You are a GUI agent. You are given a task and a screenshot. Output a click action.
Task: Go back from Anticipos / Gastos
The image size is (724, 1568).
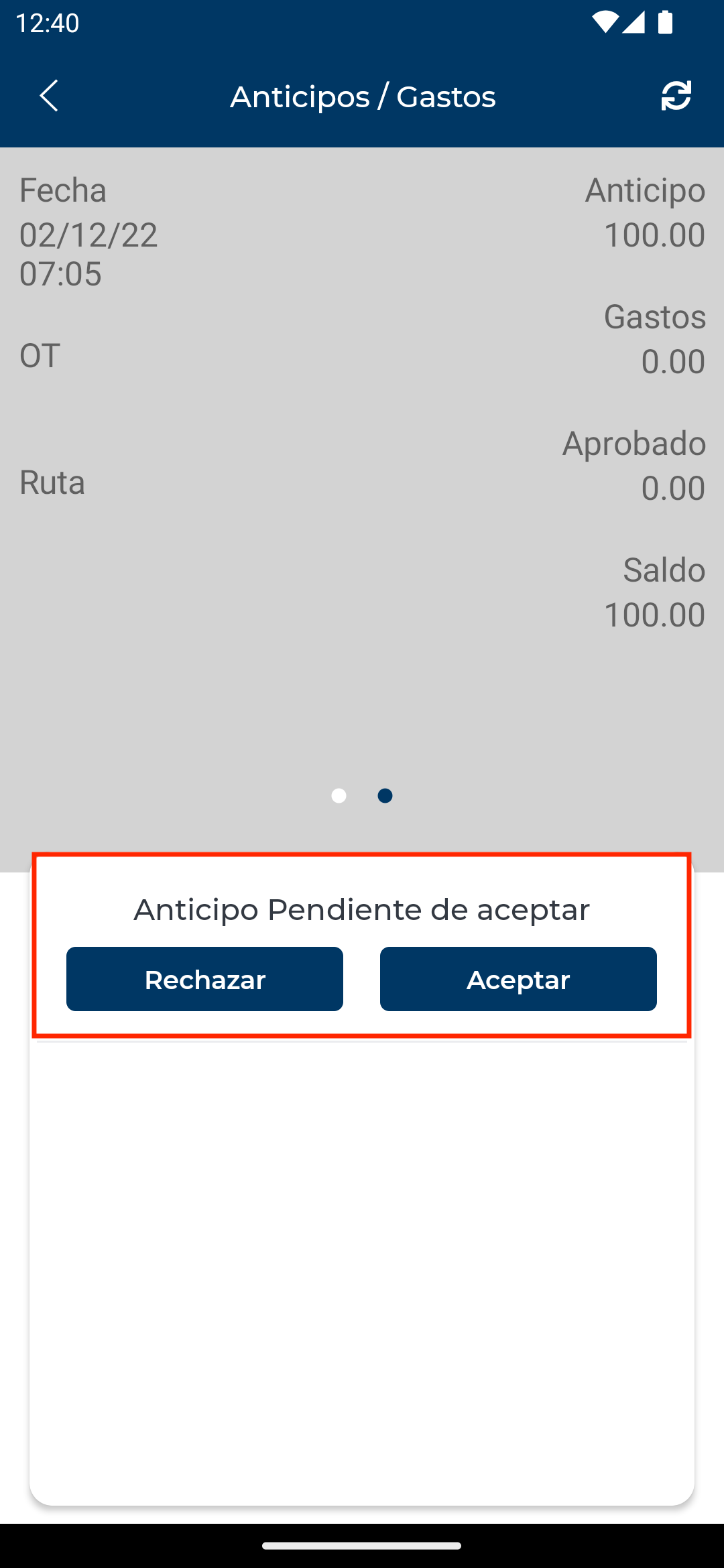(49, 96)
